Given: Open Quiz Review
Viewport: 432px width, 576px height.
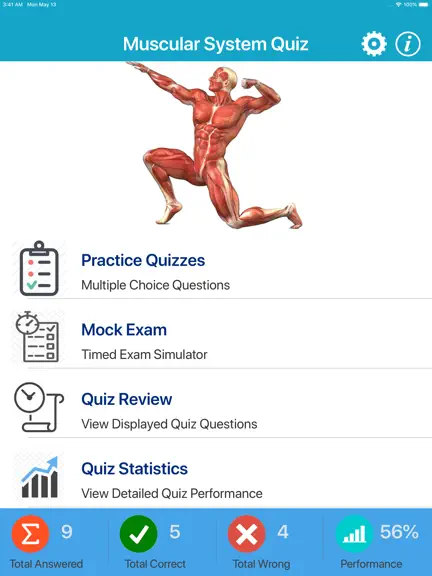Looking at the screenshot, I should tap(216, 407).
